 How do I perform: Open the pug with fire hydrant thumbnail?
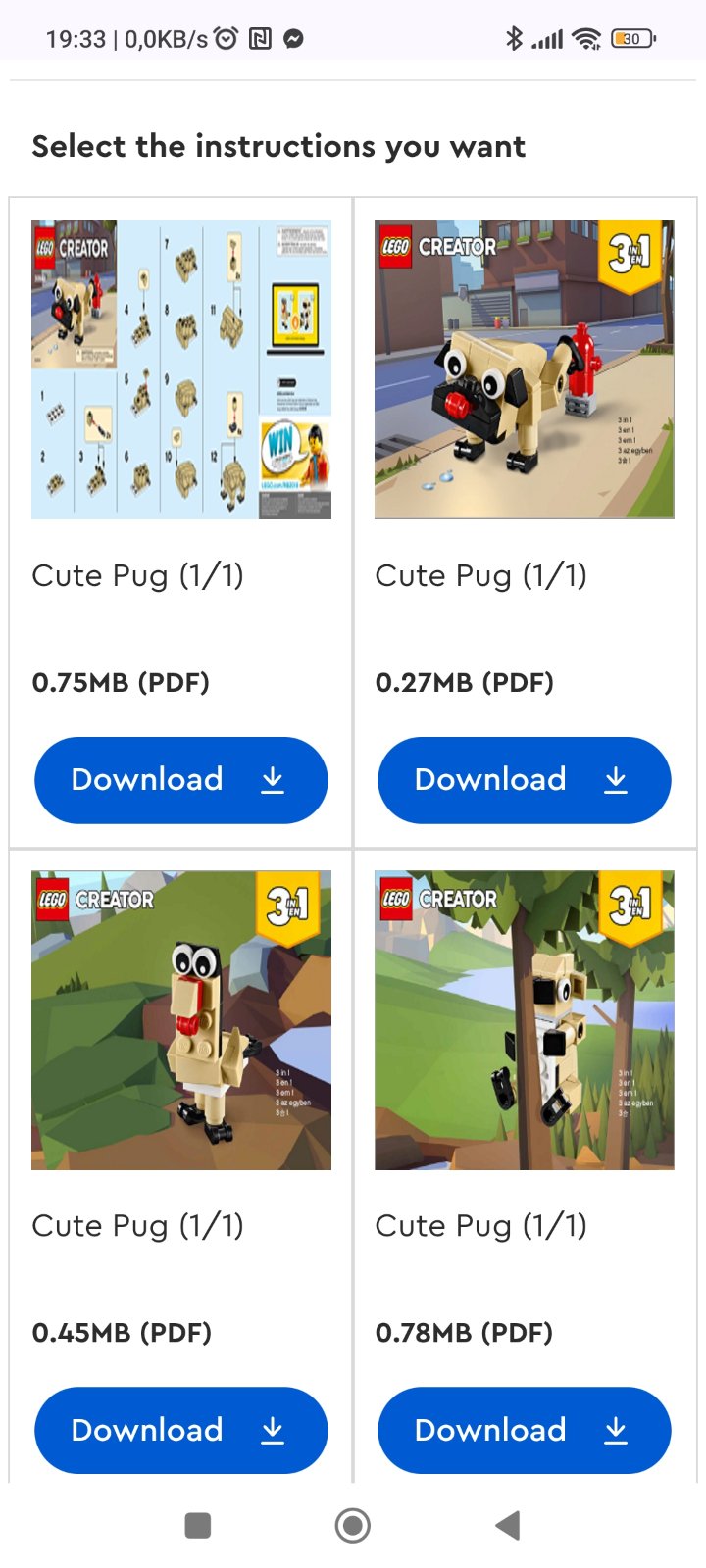click(x=525, y=369)
